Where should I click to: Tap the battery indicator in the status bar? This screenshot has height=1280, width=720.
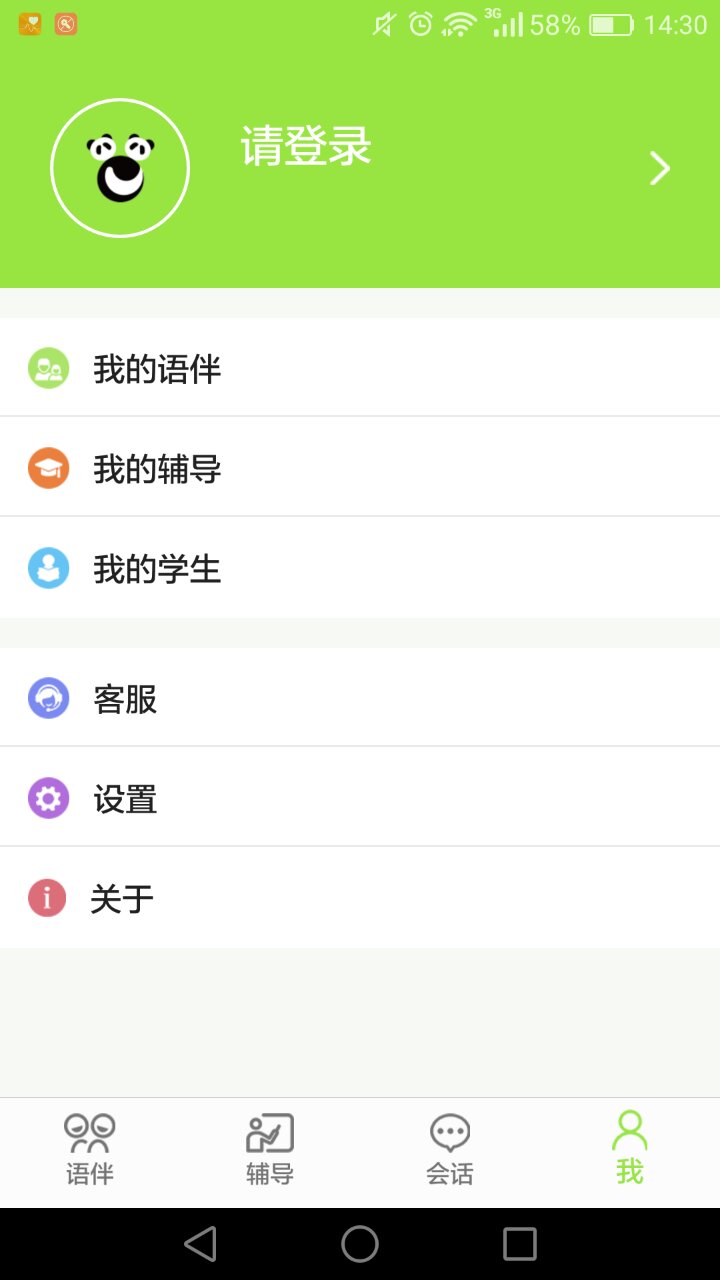tap(610, 24)
